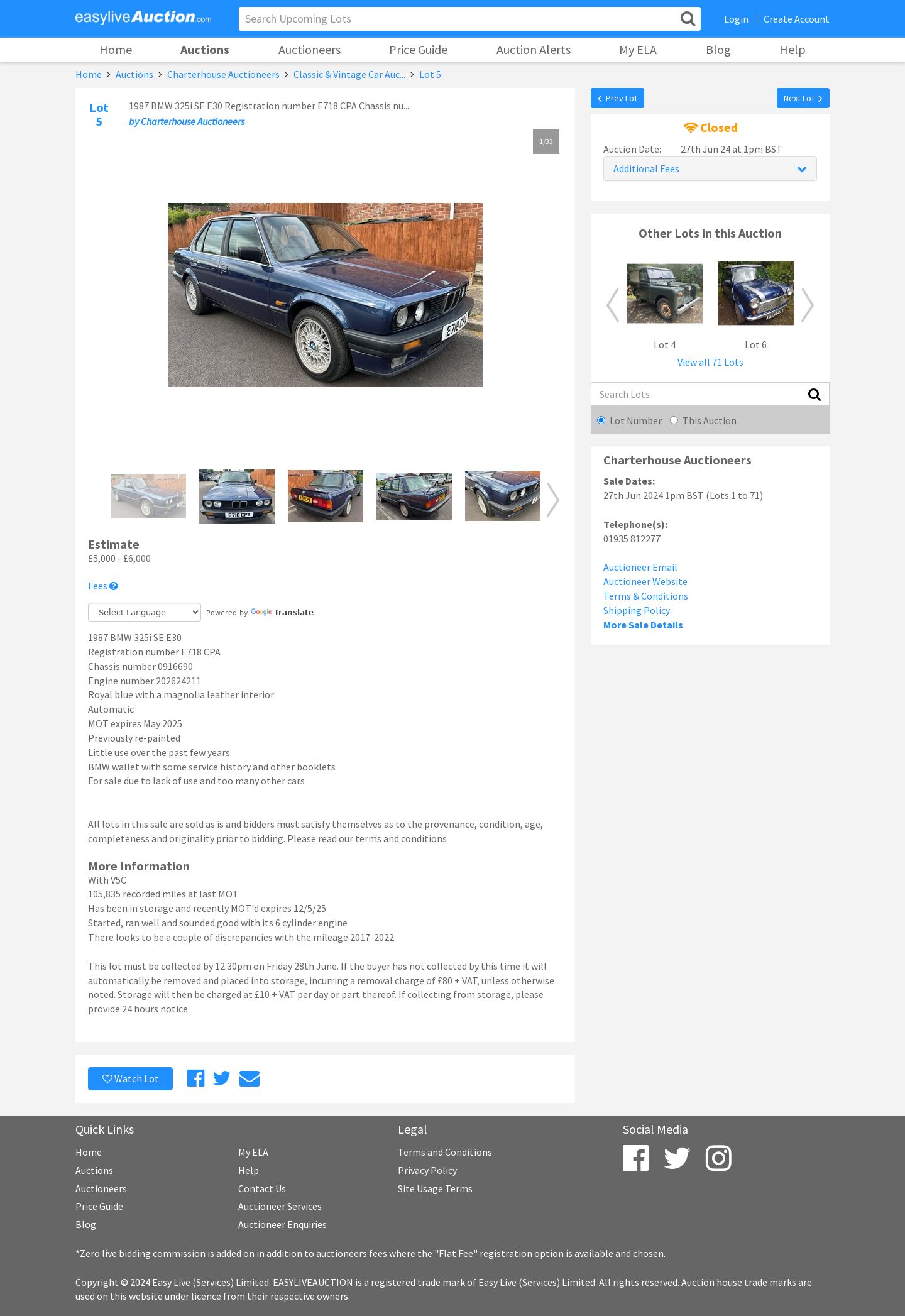
Task: Open Create Account
Action: click(x=796, y=19)
